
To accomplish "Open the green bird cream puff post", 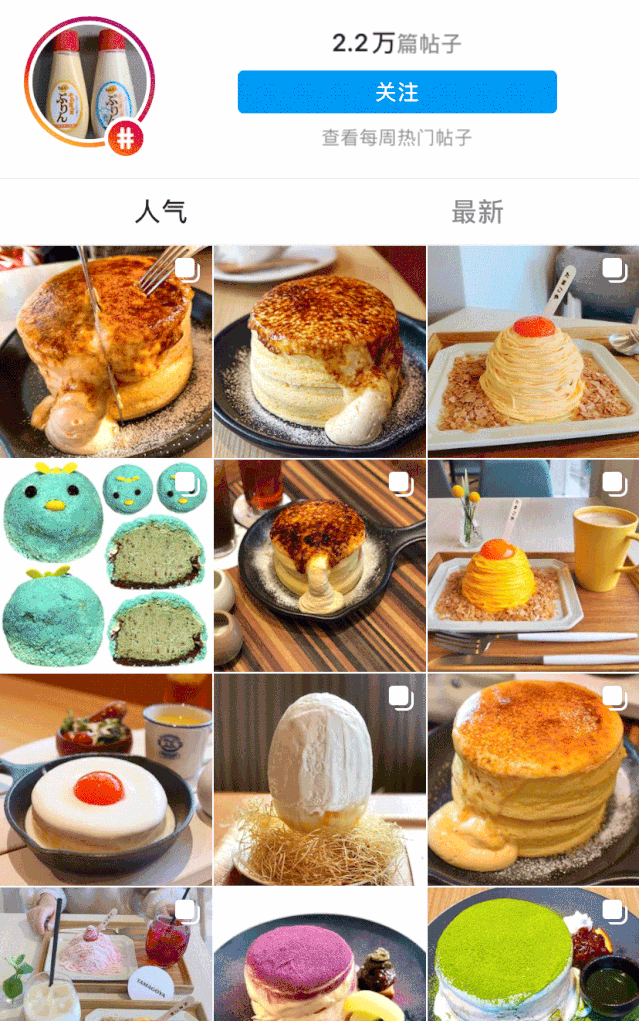I will (106, 565).
